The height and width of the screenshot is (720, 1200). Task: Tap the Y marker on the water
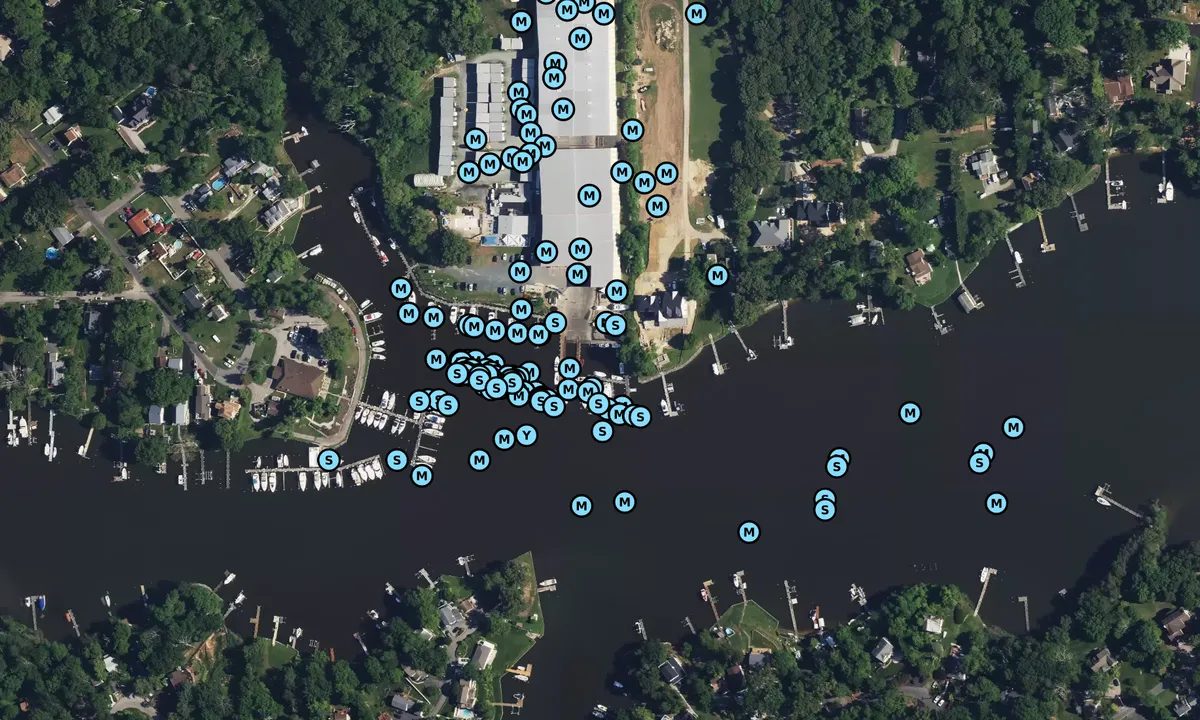[526, 435]
